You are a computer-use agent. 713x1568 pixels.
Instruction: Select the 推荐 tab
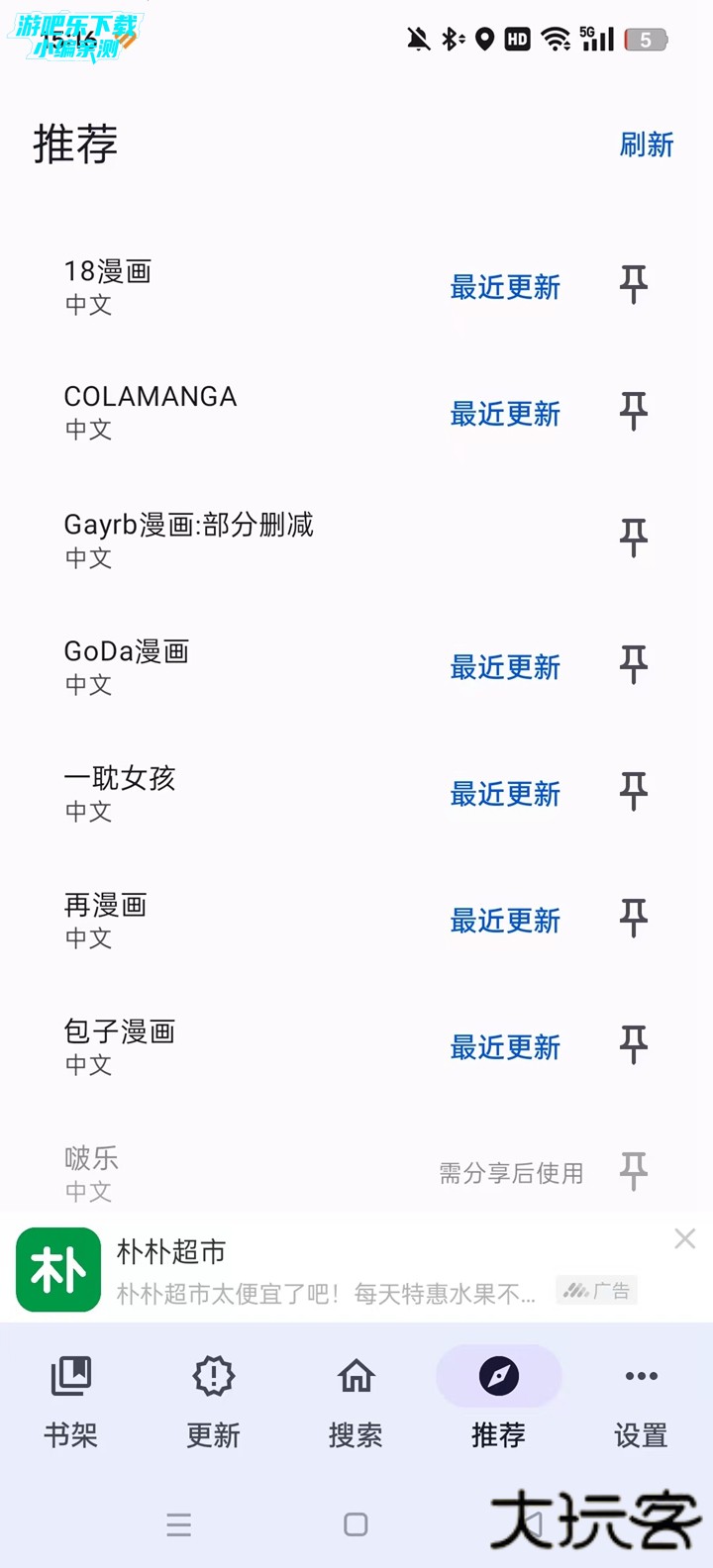(x=498, y=1401)
